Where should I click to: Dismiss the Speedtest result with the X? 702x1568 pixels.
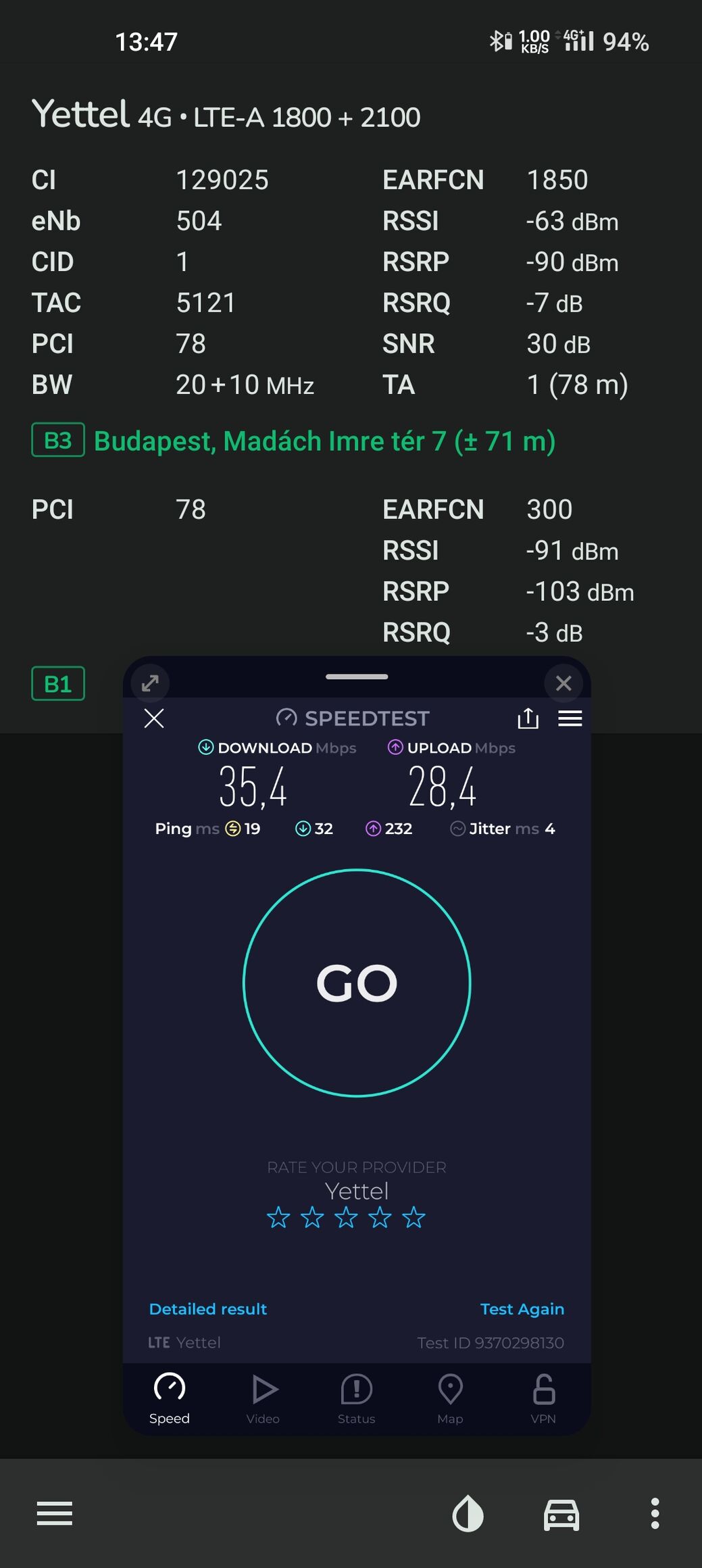[x=154, y=718]
